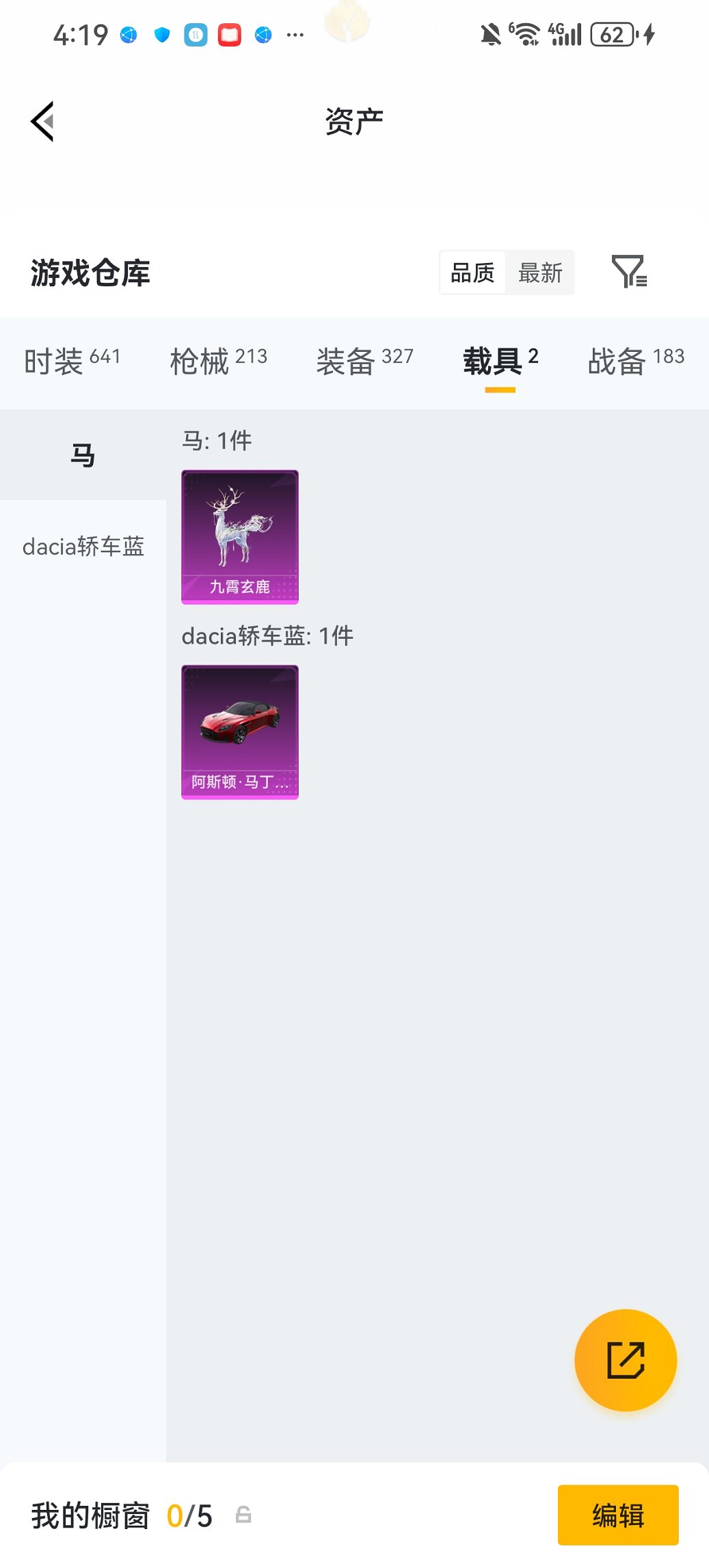Open the filter options icon
The width and height of the screenshot is (709, 1568).
click(629, 271)
